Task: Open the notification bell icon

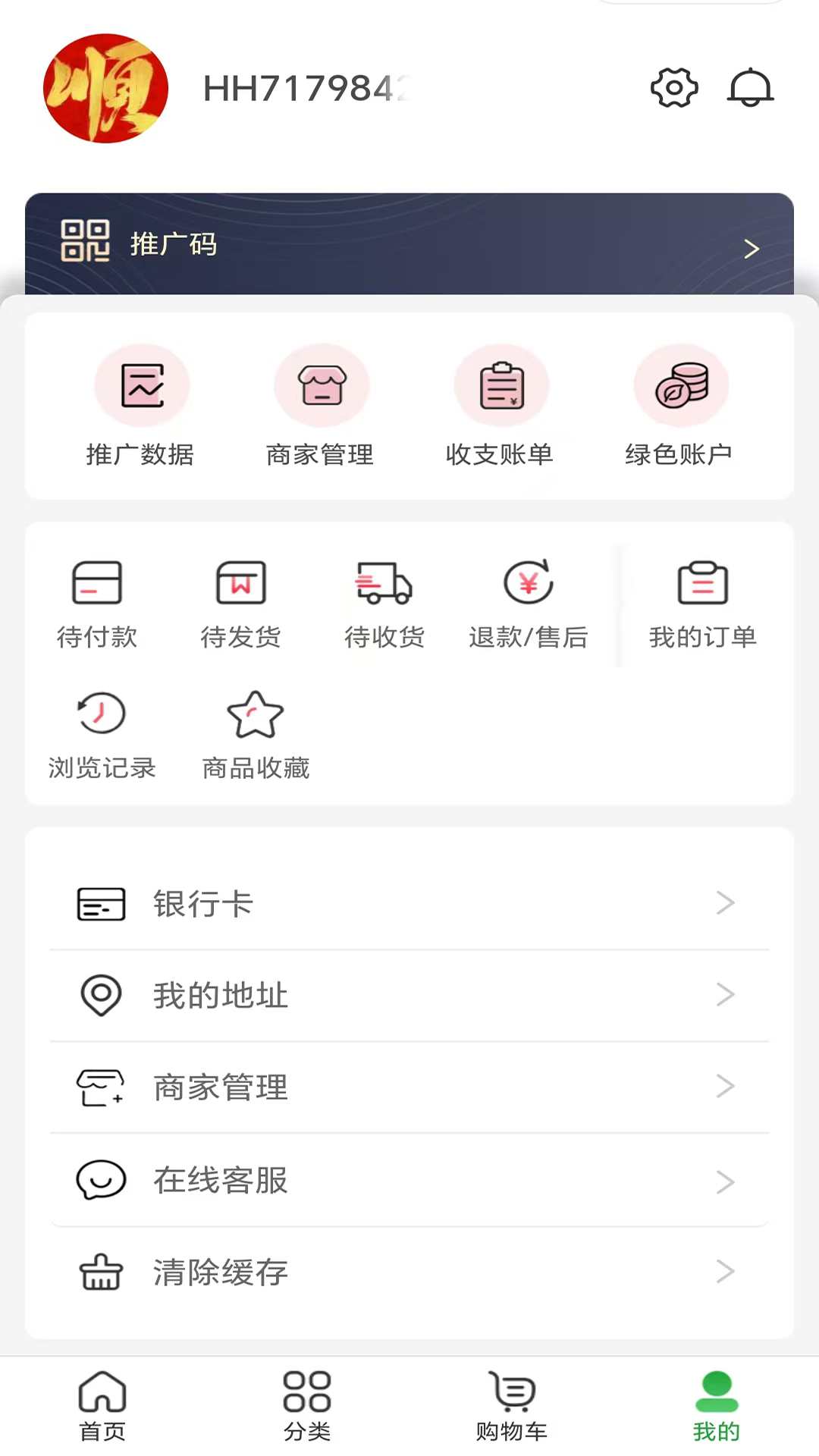Action: 750,87
